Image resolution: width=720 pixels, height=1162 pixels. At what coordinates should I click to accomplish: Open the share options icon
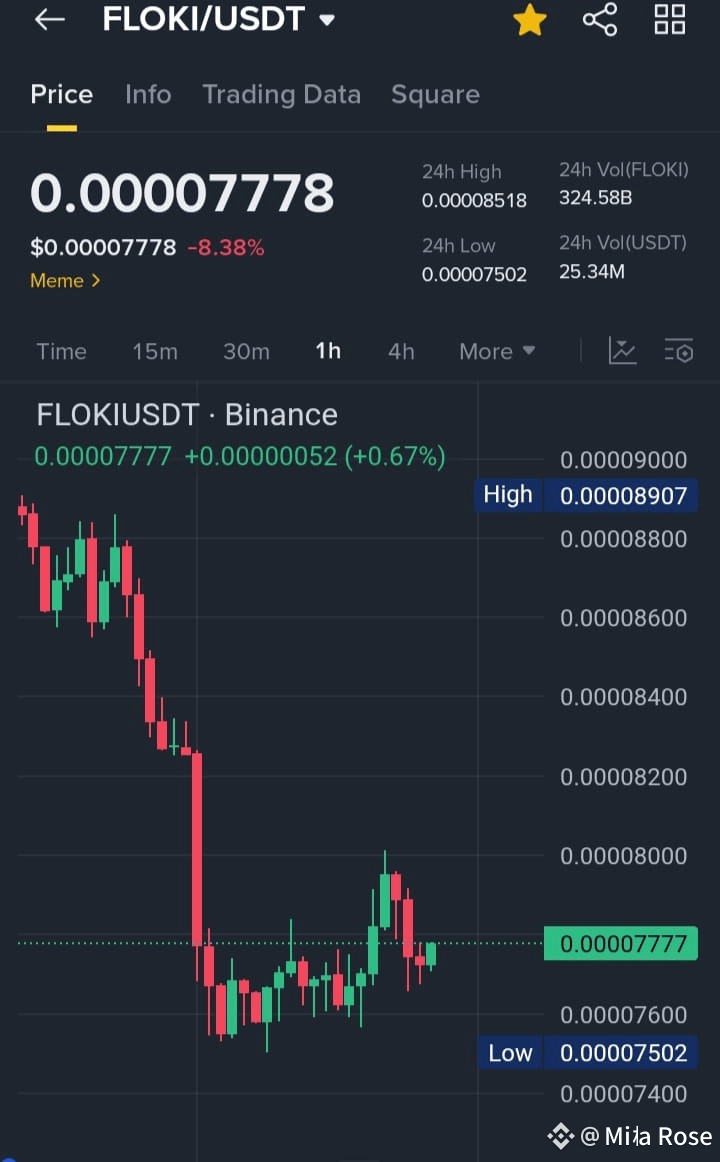599,19
